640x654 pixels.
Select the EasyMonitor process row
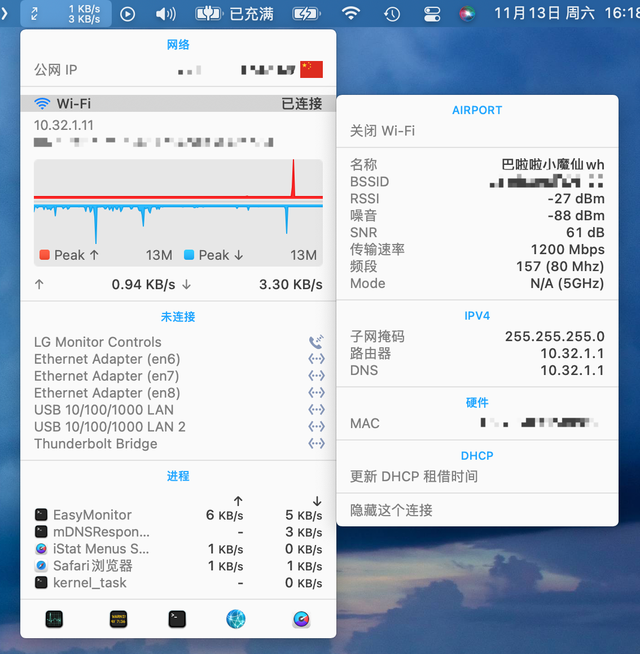(x=92, y=515)
